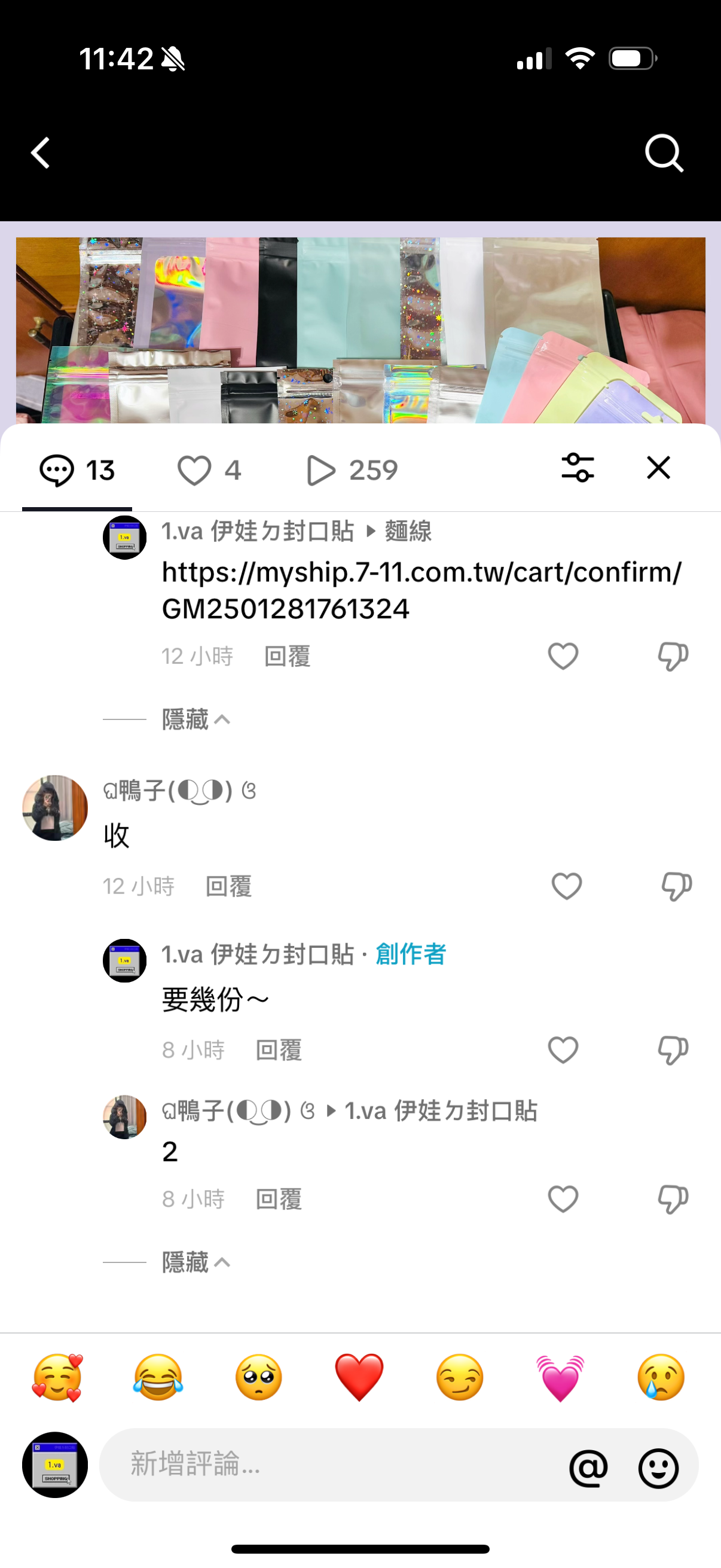Viewport: 721px width, 1568px height.
Task: Switch to the likes tab showing 4
Action: coord(209,470)
